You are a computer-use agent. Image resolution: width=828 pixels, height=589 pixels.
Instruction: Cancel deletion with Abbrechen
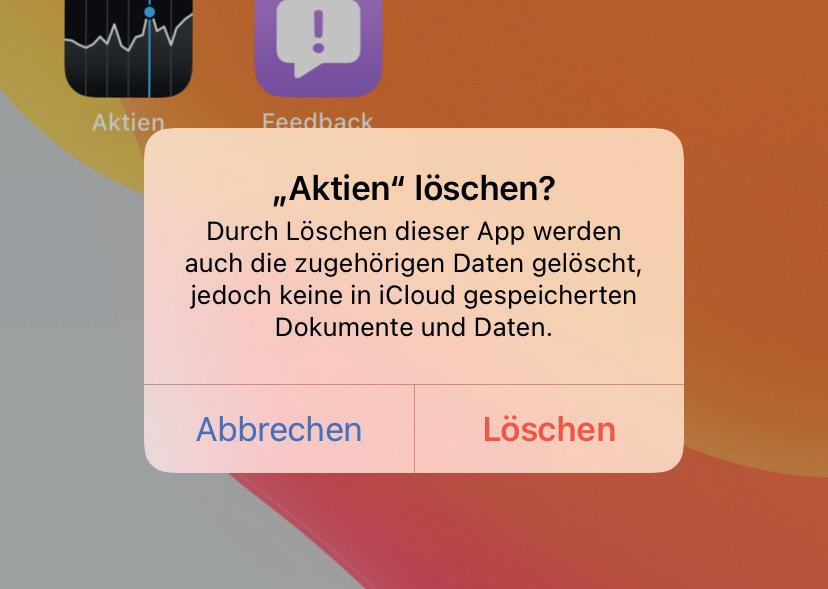(x=279, y=429)
